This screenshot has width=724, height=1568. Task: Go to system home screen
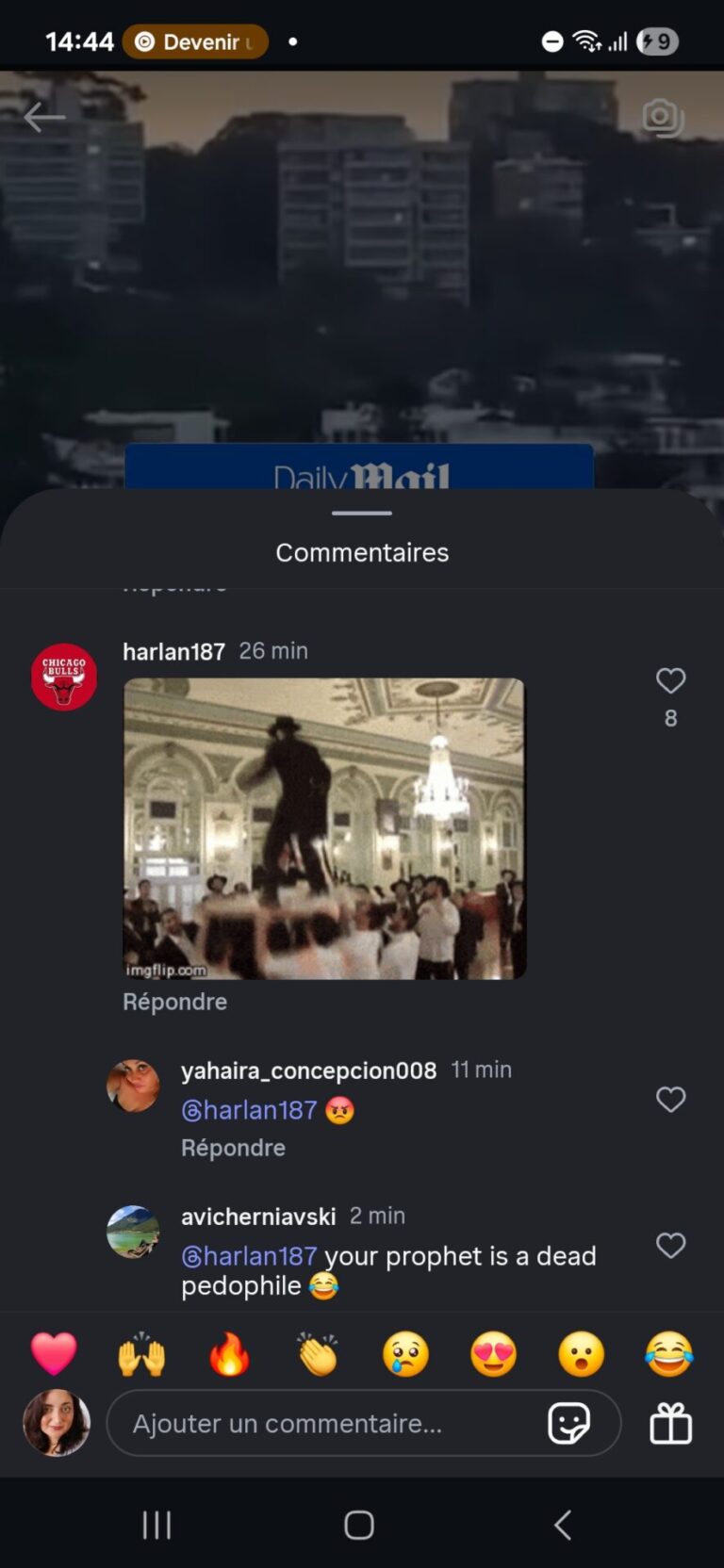click(x=359, y=1525)
